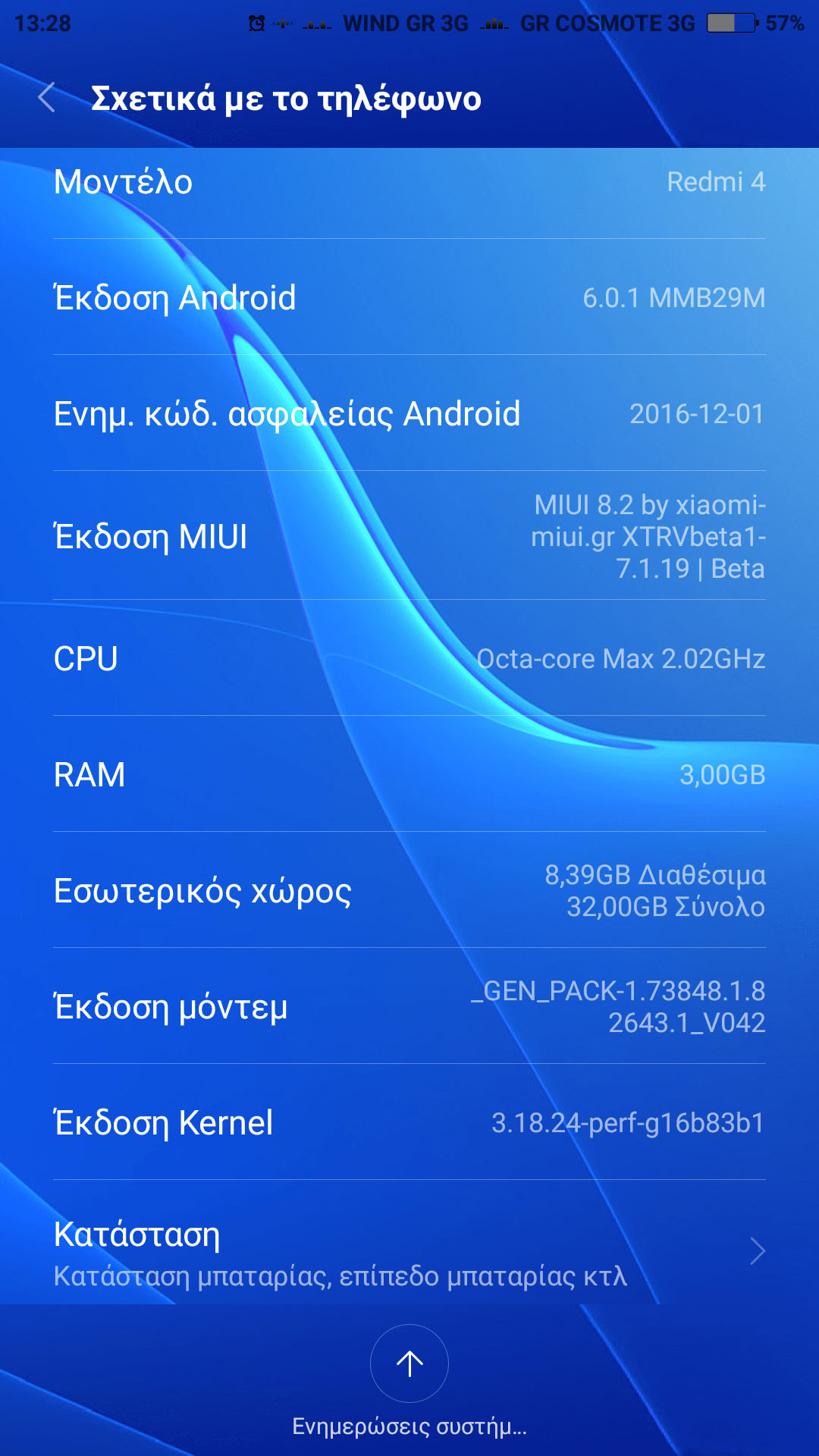Image resolution: width=819 pixels, height=1456 pixels.
Task: Go back from Σχετικά με το τηλέφωνο
Action: click(x=47, y=98)
